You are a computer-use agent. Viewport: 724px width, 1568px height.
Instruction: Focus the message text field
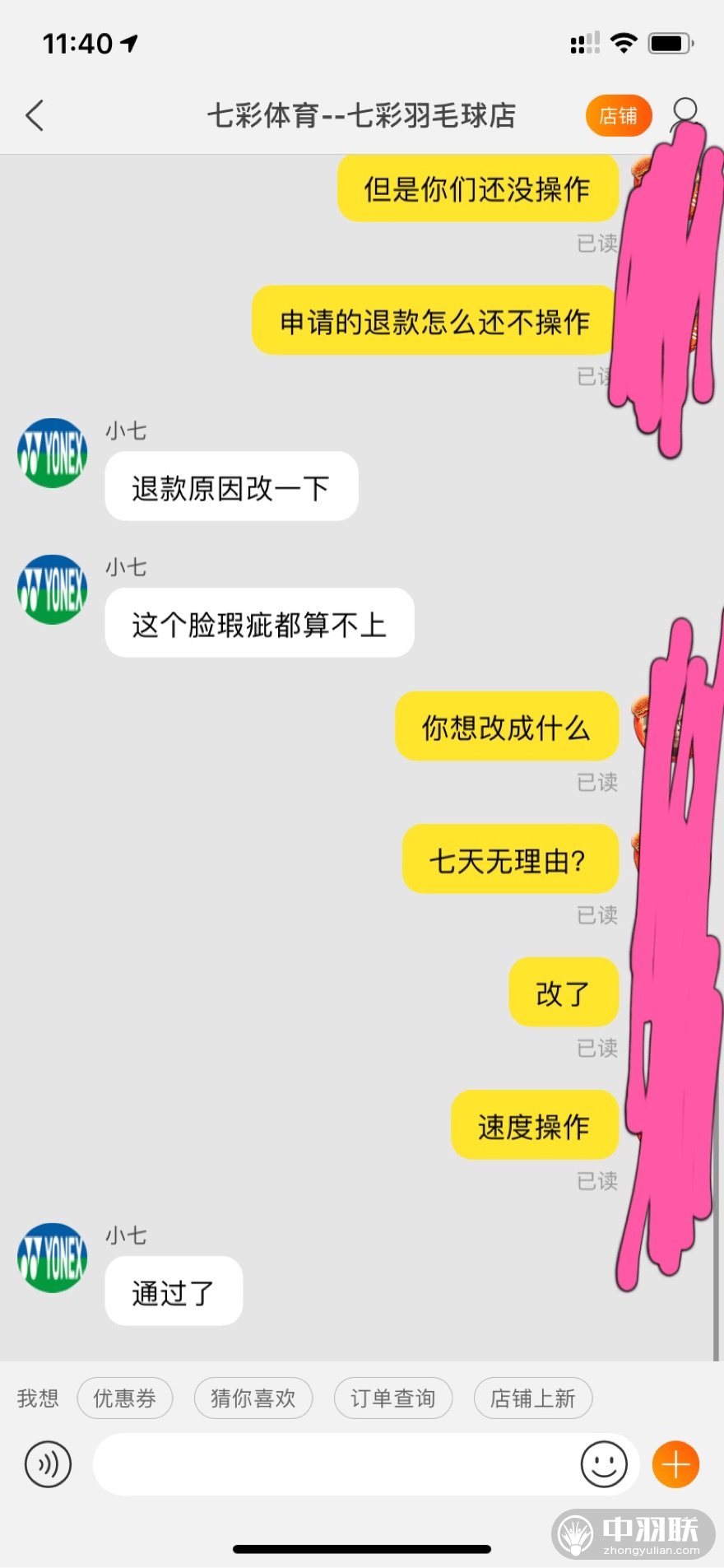(329, 1464)
